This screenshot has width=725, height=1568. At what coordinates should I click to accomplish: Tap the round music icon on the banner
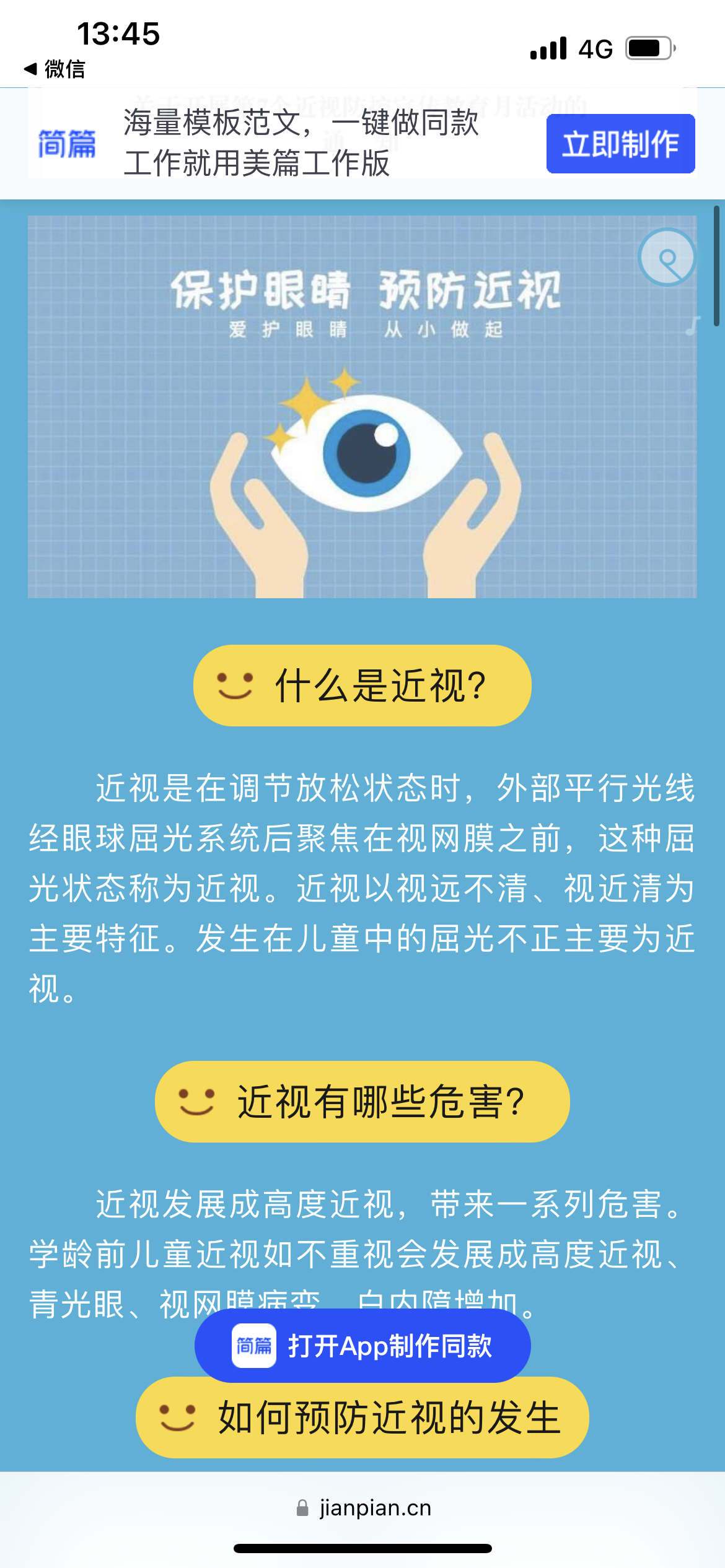[x=667, y=257]
